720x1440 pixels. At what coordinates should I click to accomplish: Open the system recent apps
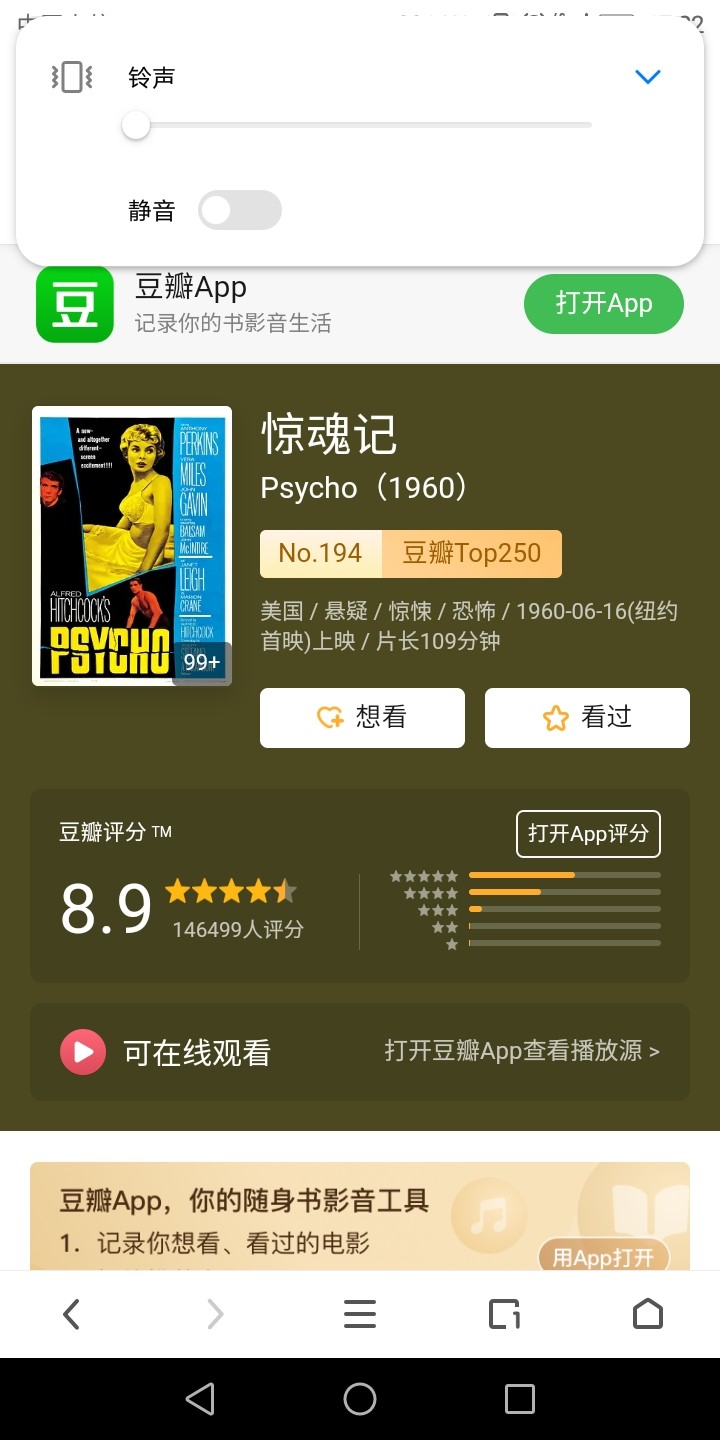click(519, 1399)
